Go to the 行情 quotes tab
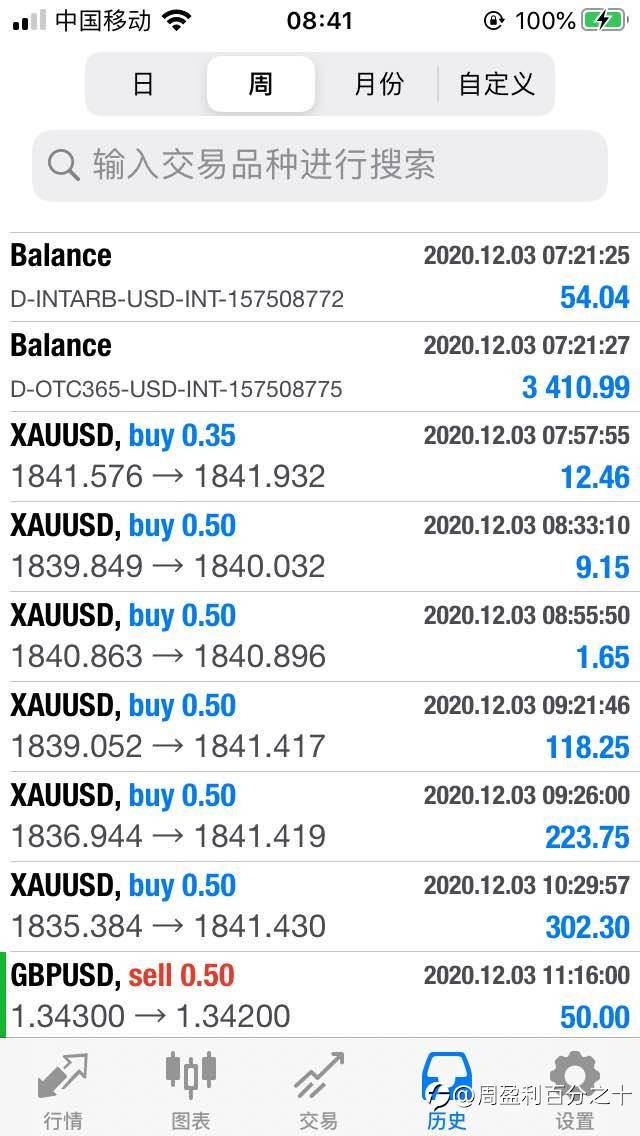Viewport: 640px width, 1136px height. tap(63, 1088)
